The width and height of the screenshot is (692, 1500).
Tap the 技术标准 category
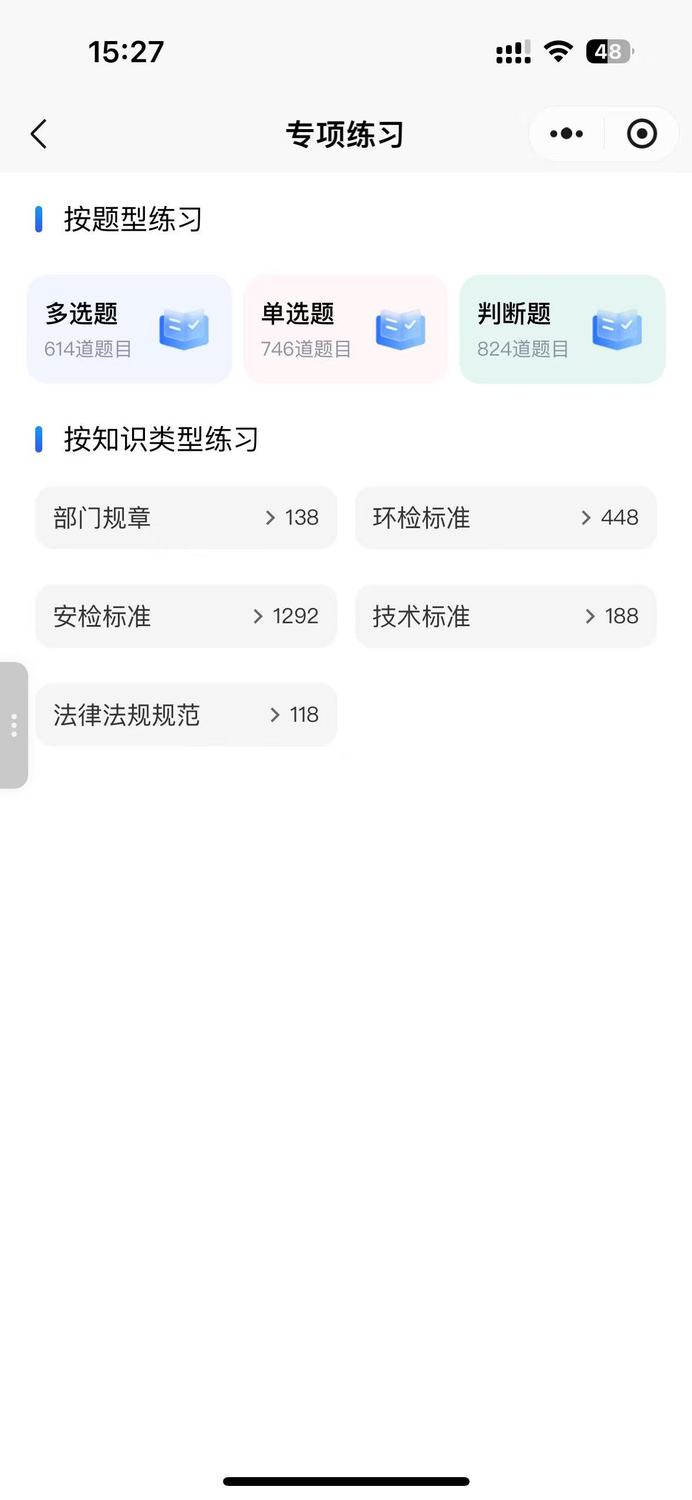(x=505, y=616)
